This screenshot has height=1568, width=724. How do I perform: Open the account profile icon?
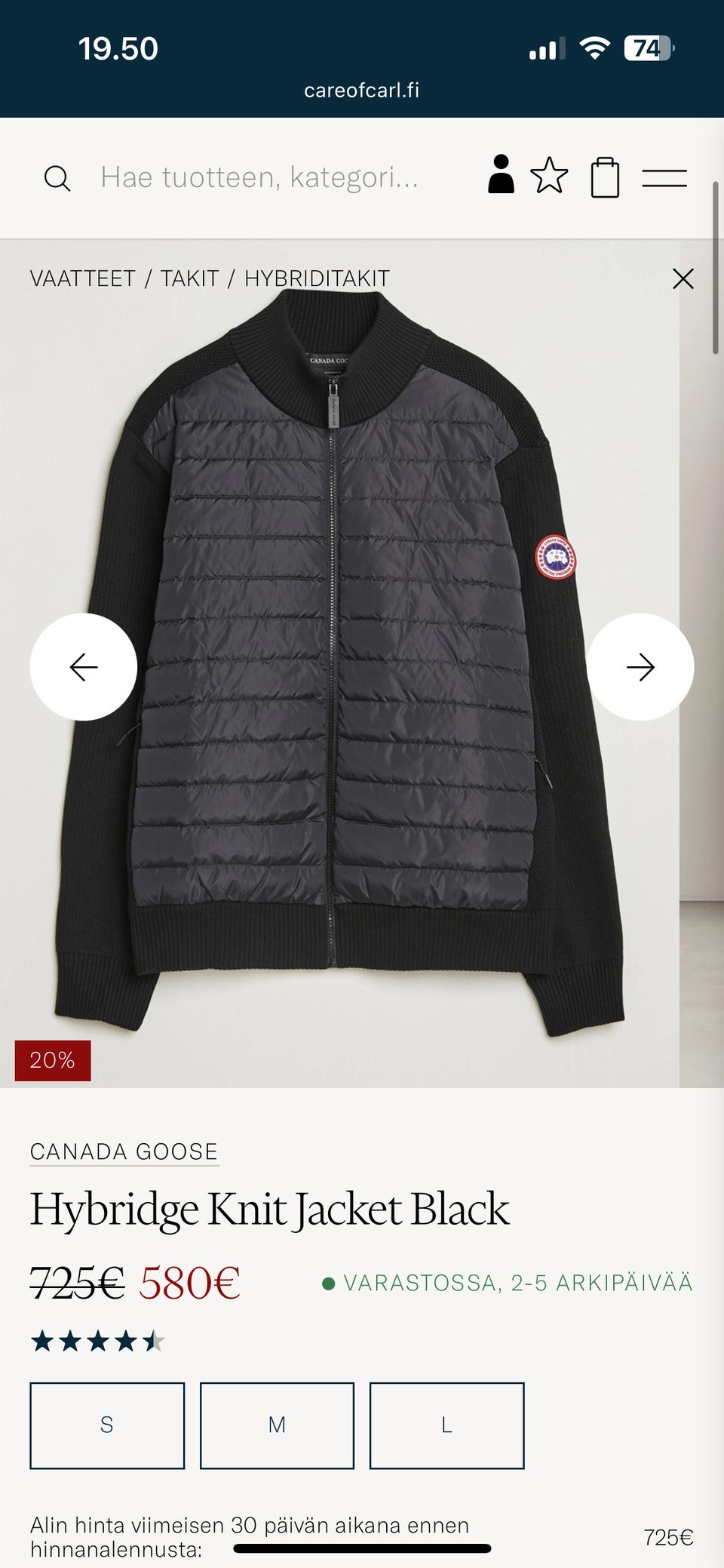tap(501, 175)
